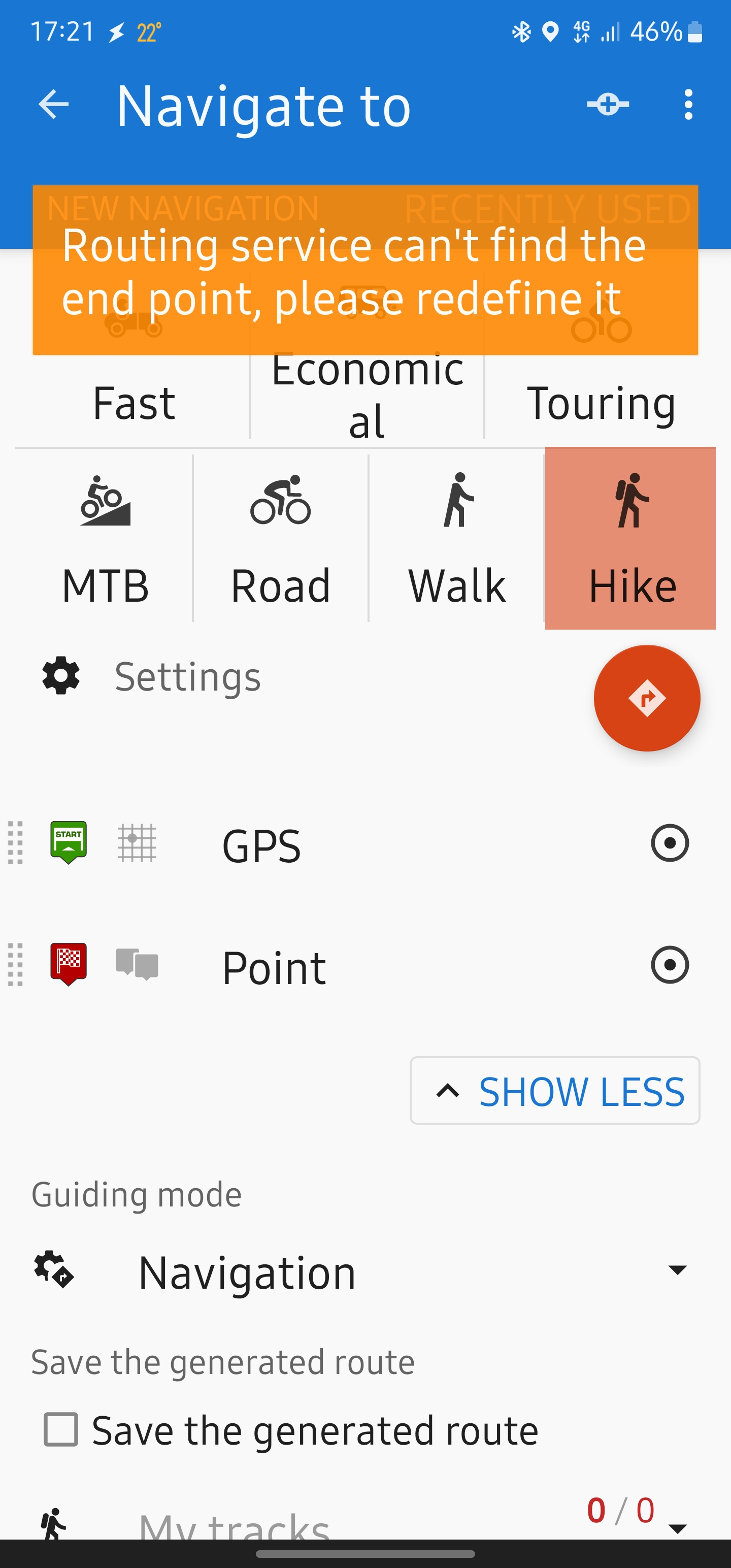The height and width of the screenshot is (1568, 731).
Task: Select the Walk routing type
Action: click(456, 539)
